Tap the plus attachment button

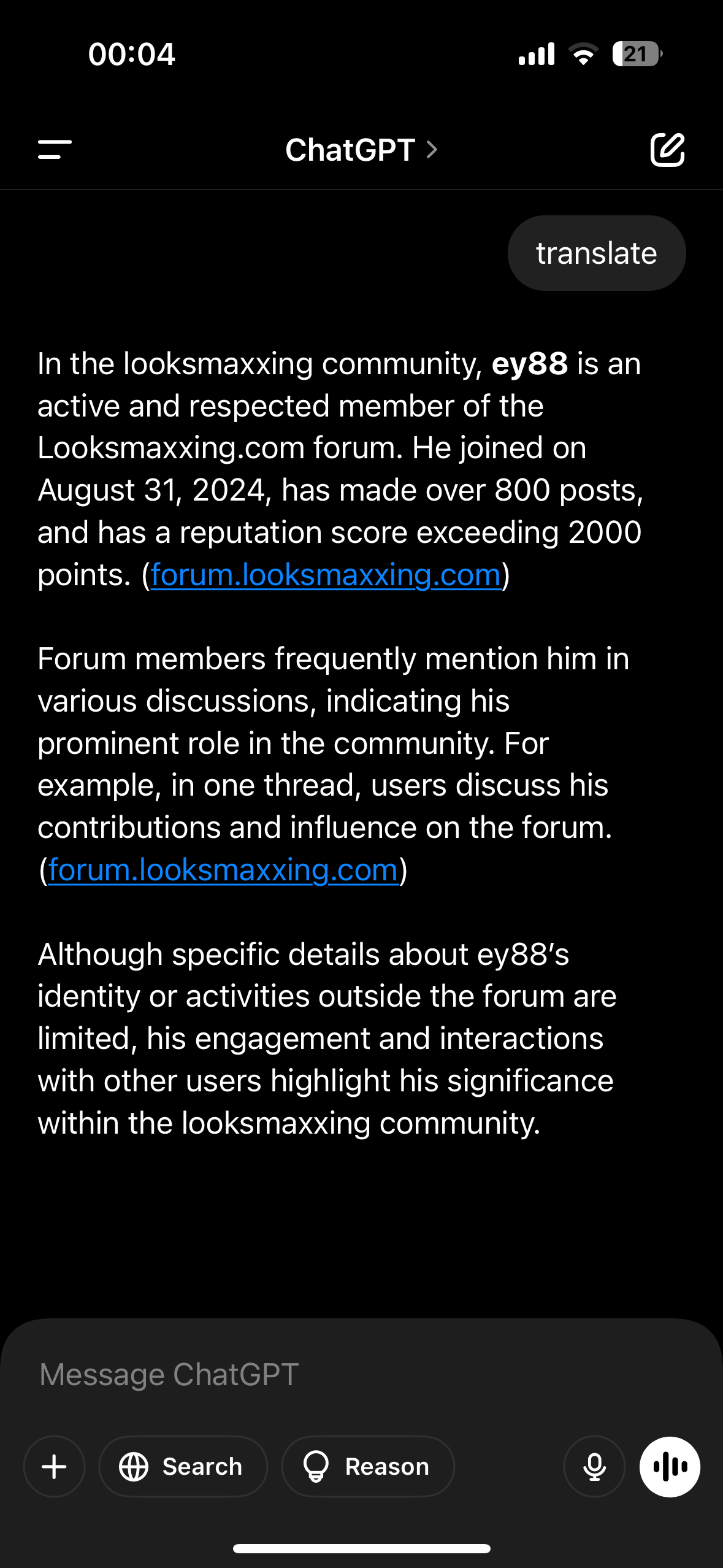(x=54, y=1466)
